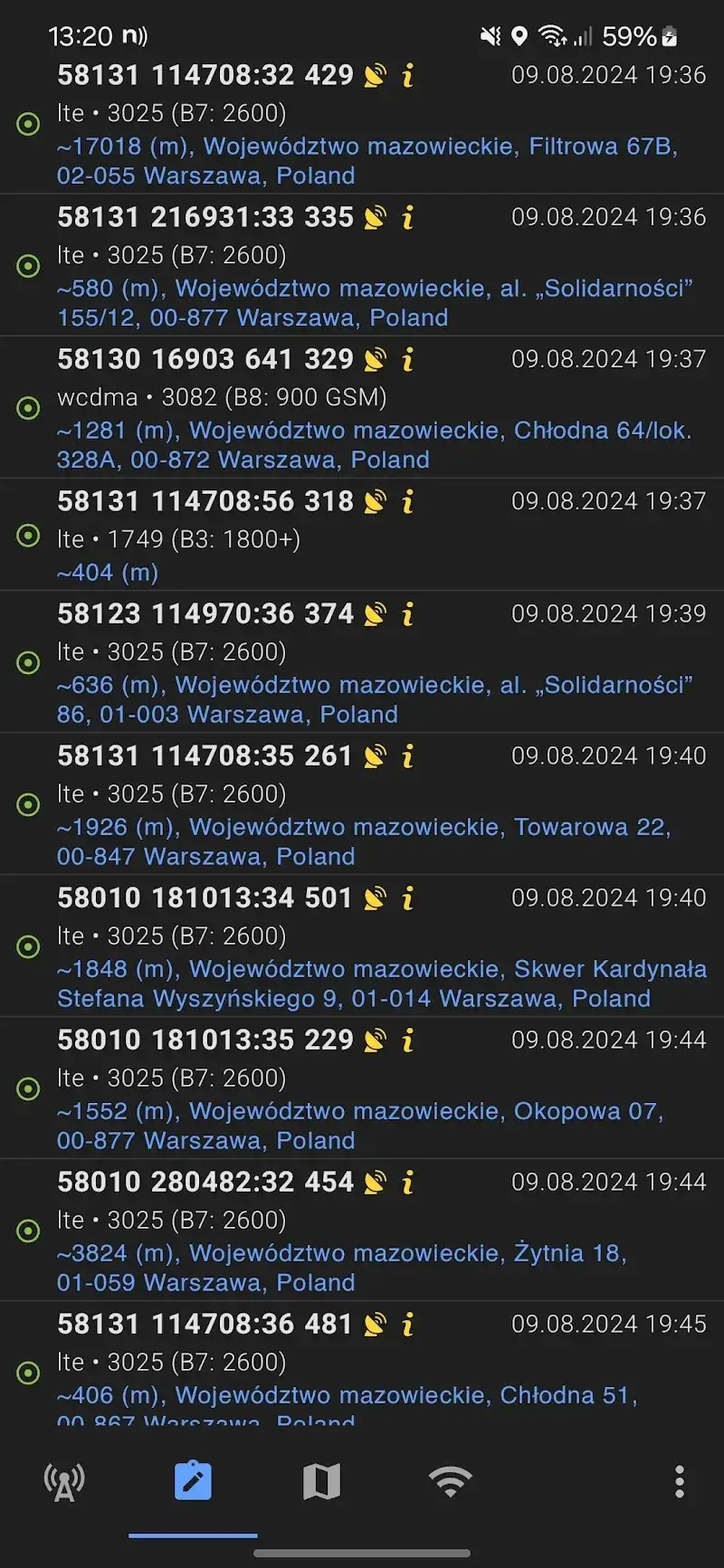Open the Żytnia 18 address link
This screenshot has width=724, height=1568.
(341, 1268)
